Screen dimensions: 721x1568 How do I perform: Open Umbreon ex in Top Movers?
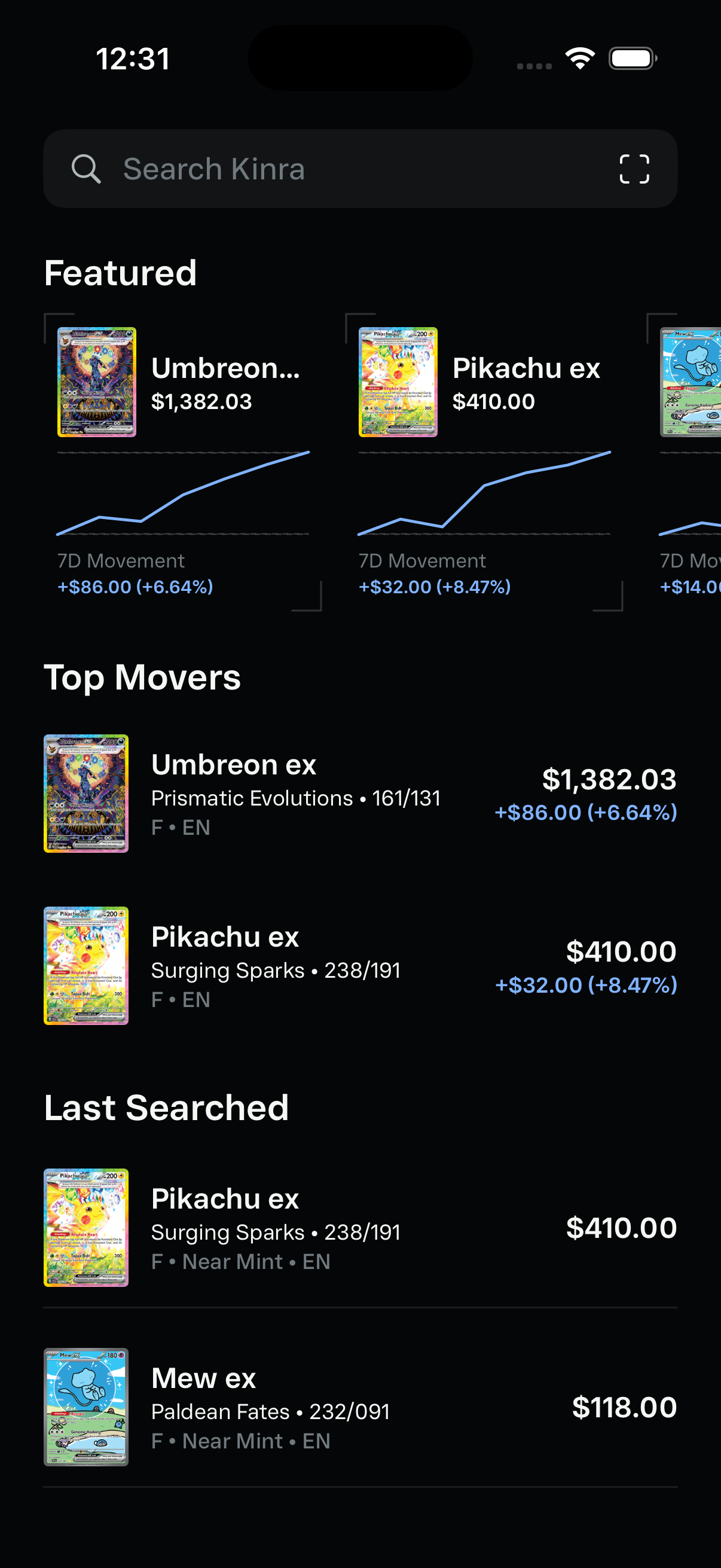(360, 793)
